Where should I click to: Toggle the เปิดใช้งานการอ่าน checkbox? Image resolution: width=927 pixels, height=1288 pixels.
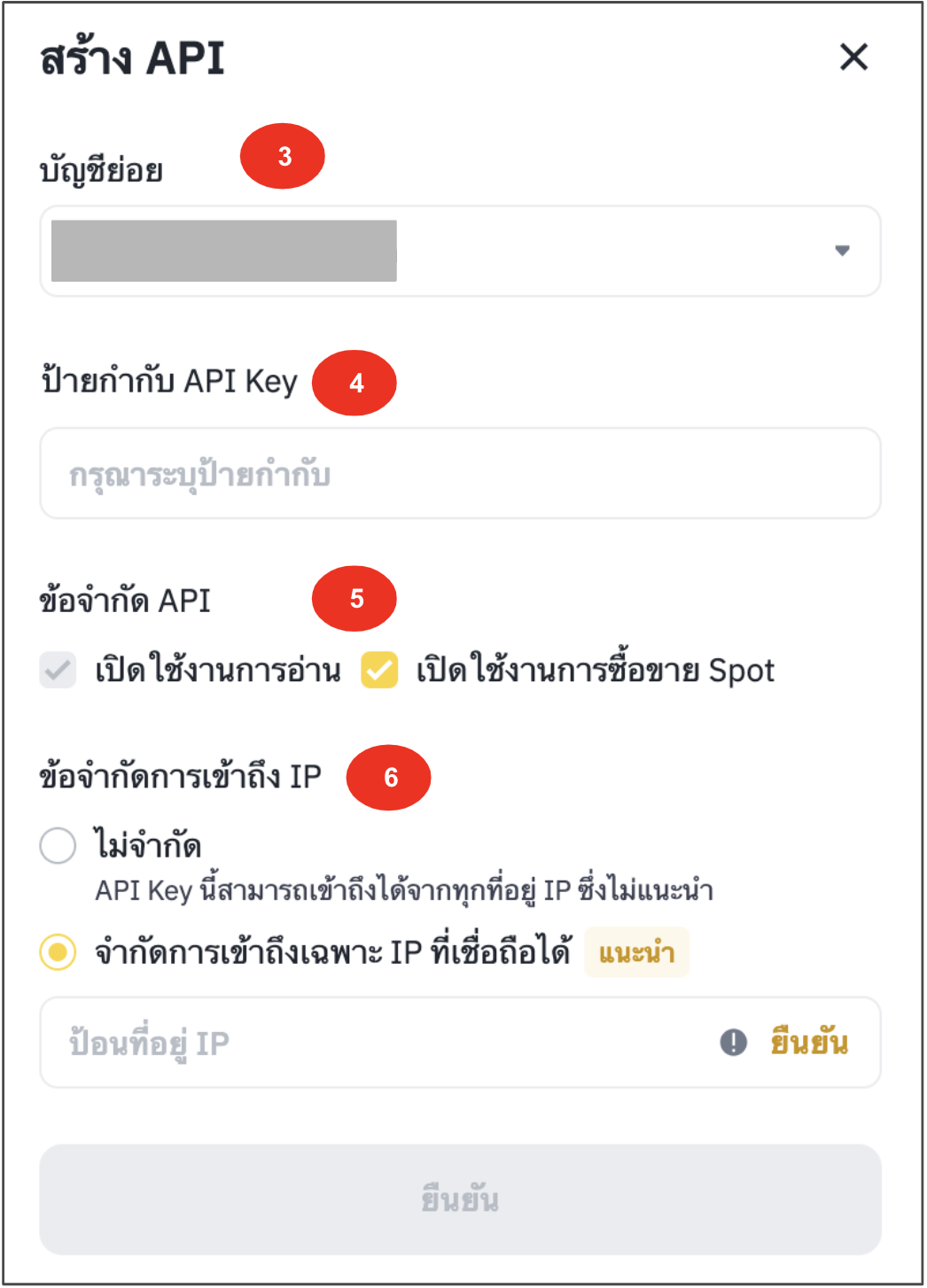tap(58, 670)
